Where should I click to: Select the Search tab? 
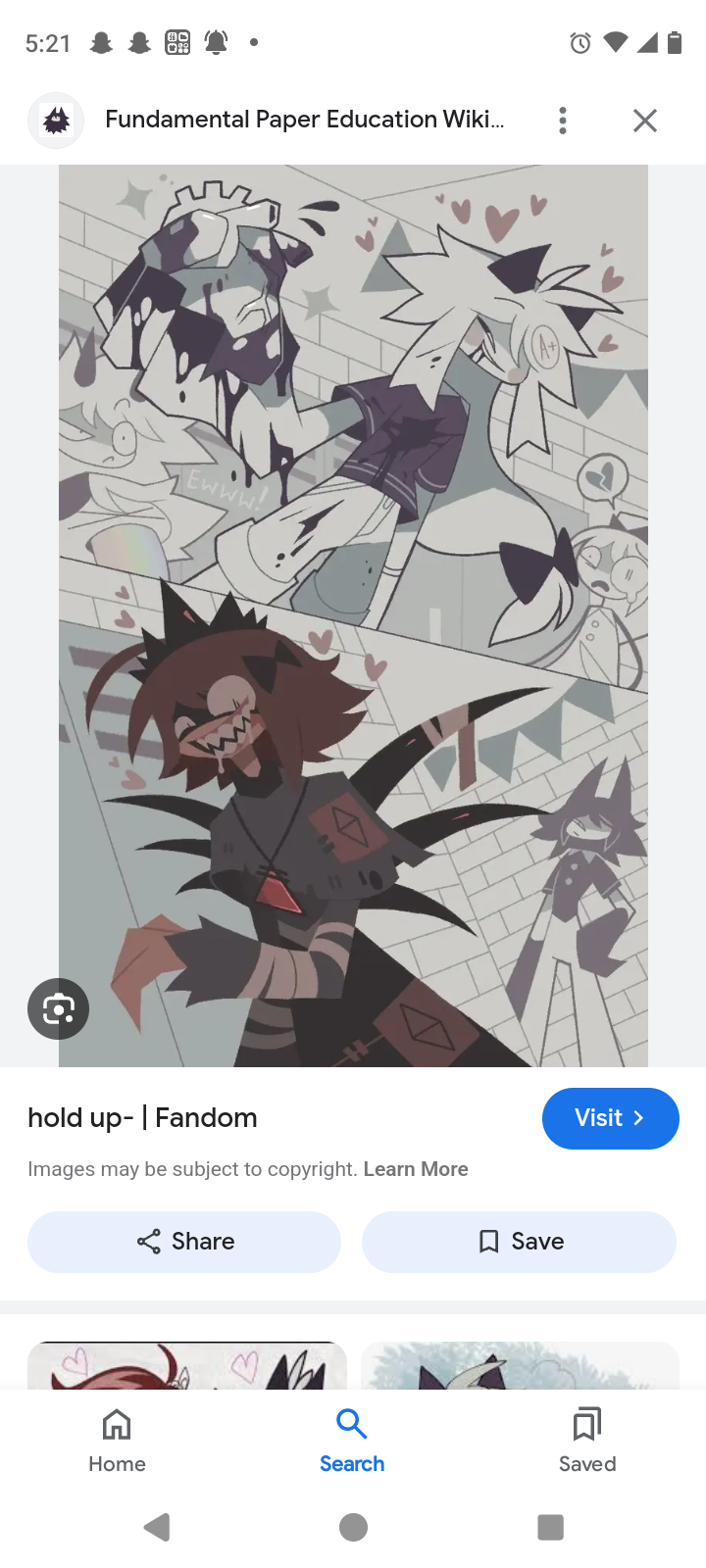352,1441
